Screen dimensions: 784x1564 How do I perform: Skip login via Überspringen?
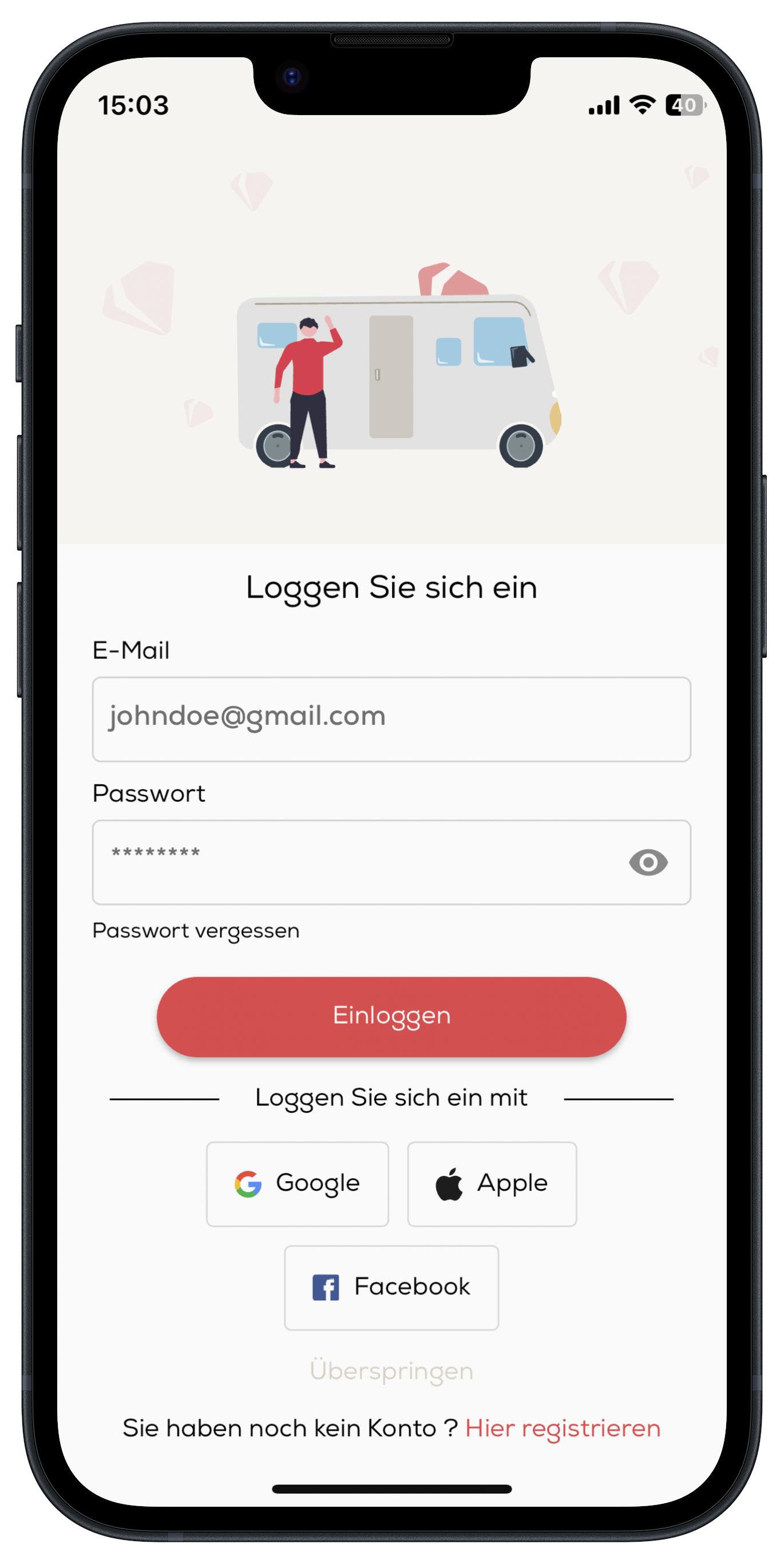pyautogui.click(x=391, y=1371)
